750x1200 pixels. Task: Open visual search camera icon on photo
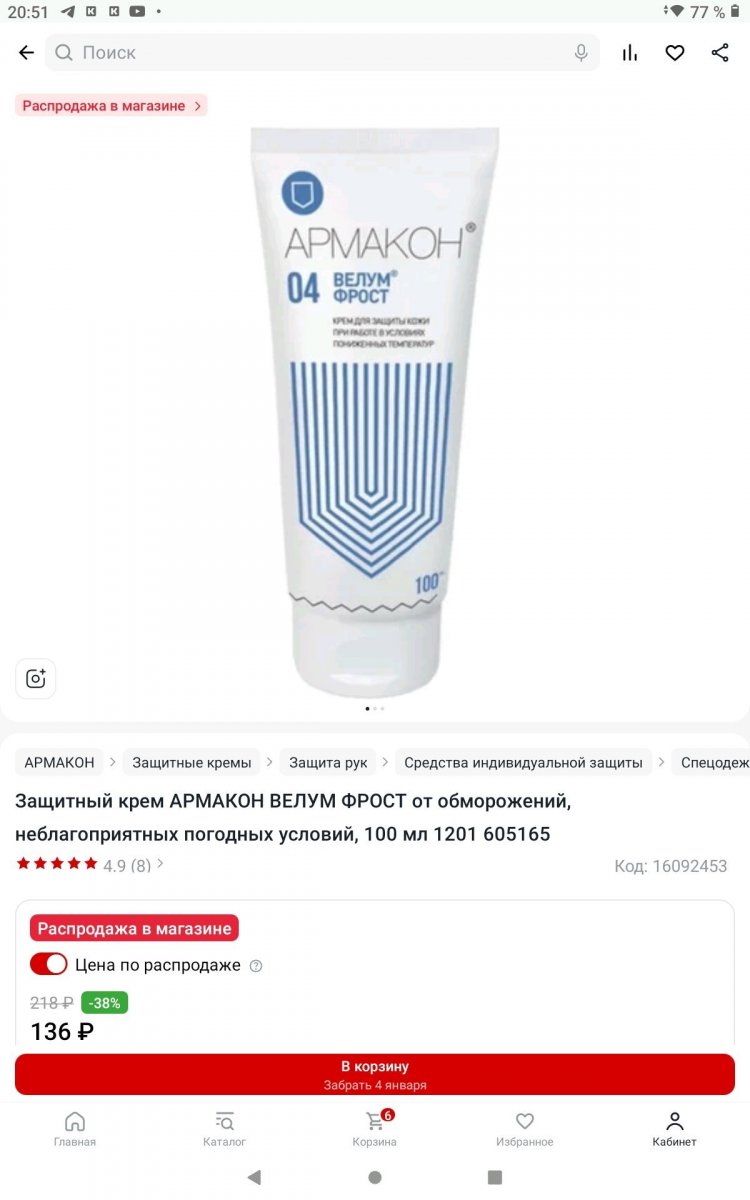[x=36, y=679]
